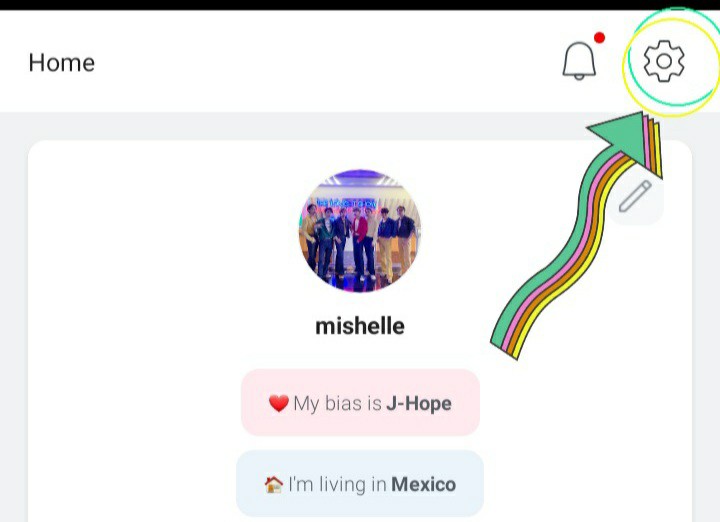Edit profile with the pencil icon

(635, 197)
